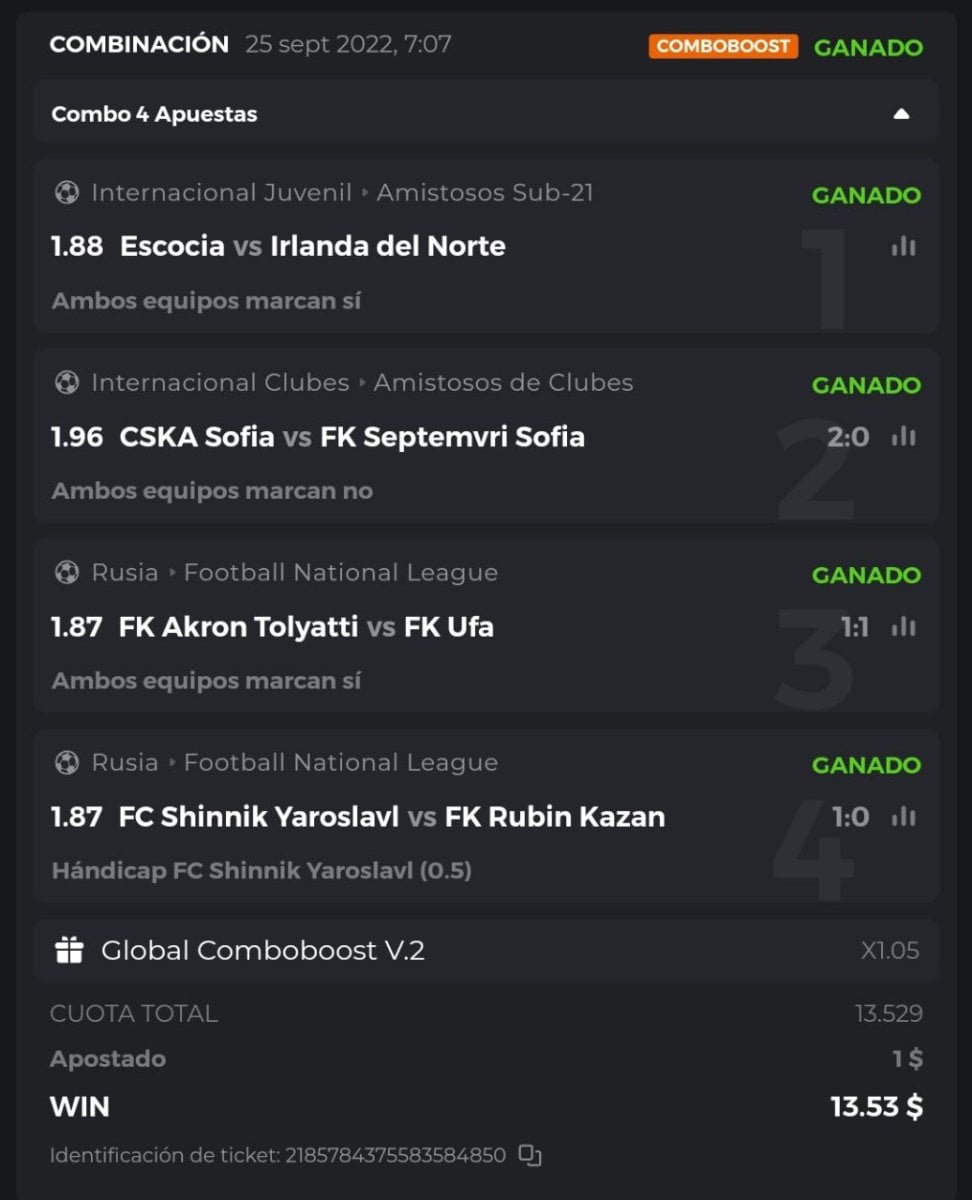
Task: Open the CSKA Sofia vs FK Septemvri Sofia bet
Action: pos(352,437)
